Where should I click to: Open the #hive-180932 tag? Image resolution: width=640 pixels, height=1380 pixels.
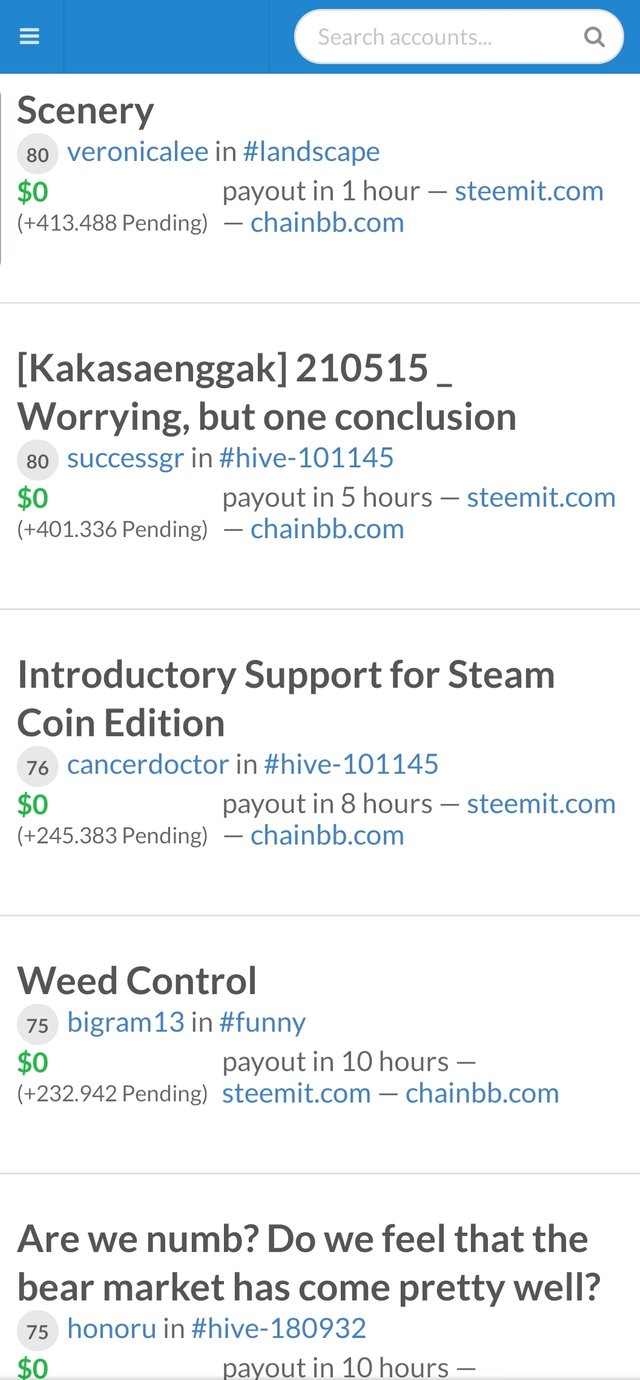pos(279,1328)
